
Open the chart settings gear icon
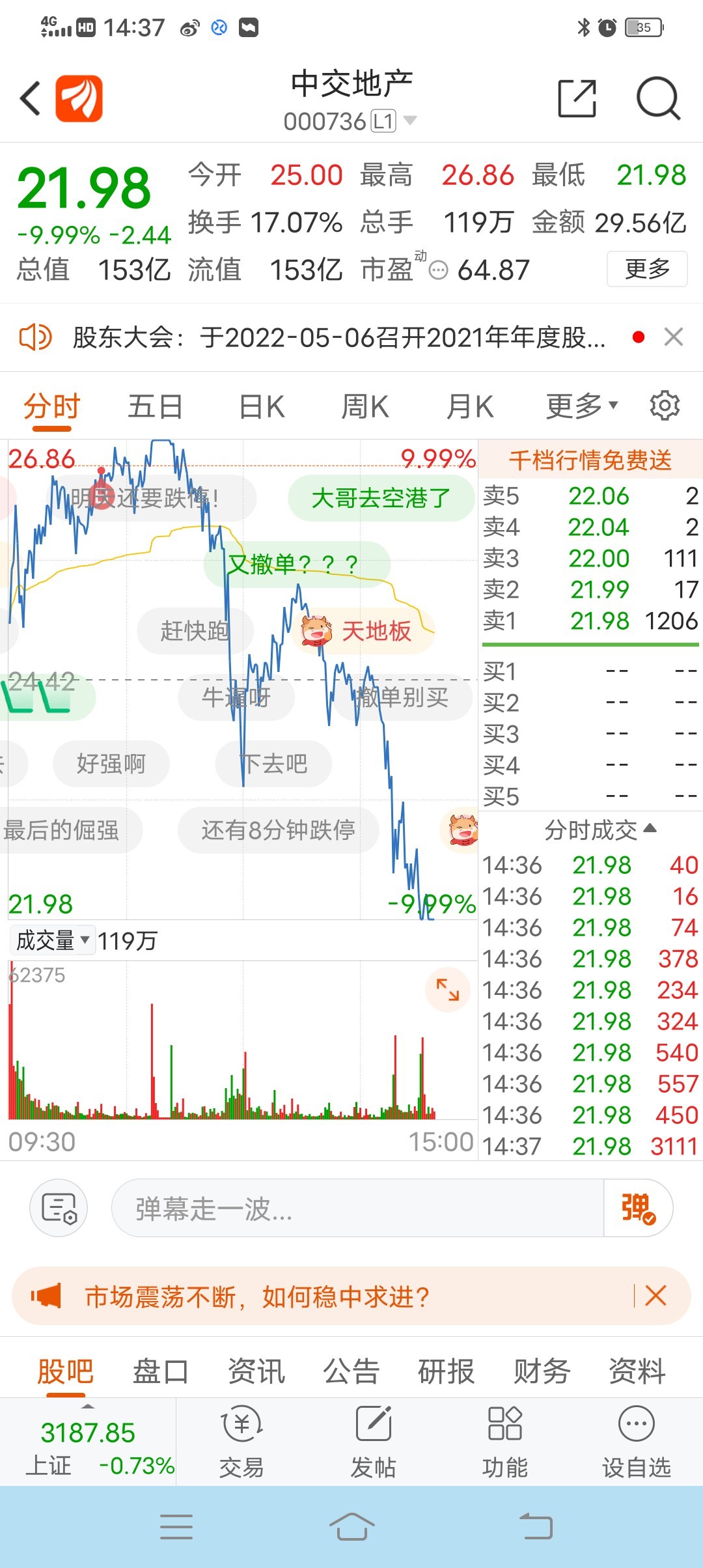[x=665, y=405]
